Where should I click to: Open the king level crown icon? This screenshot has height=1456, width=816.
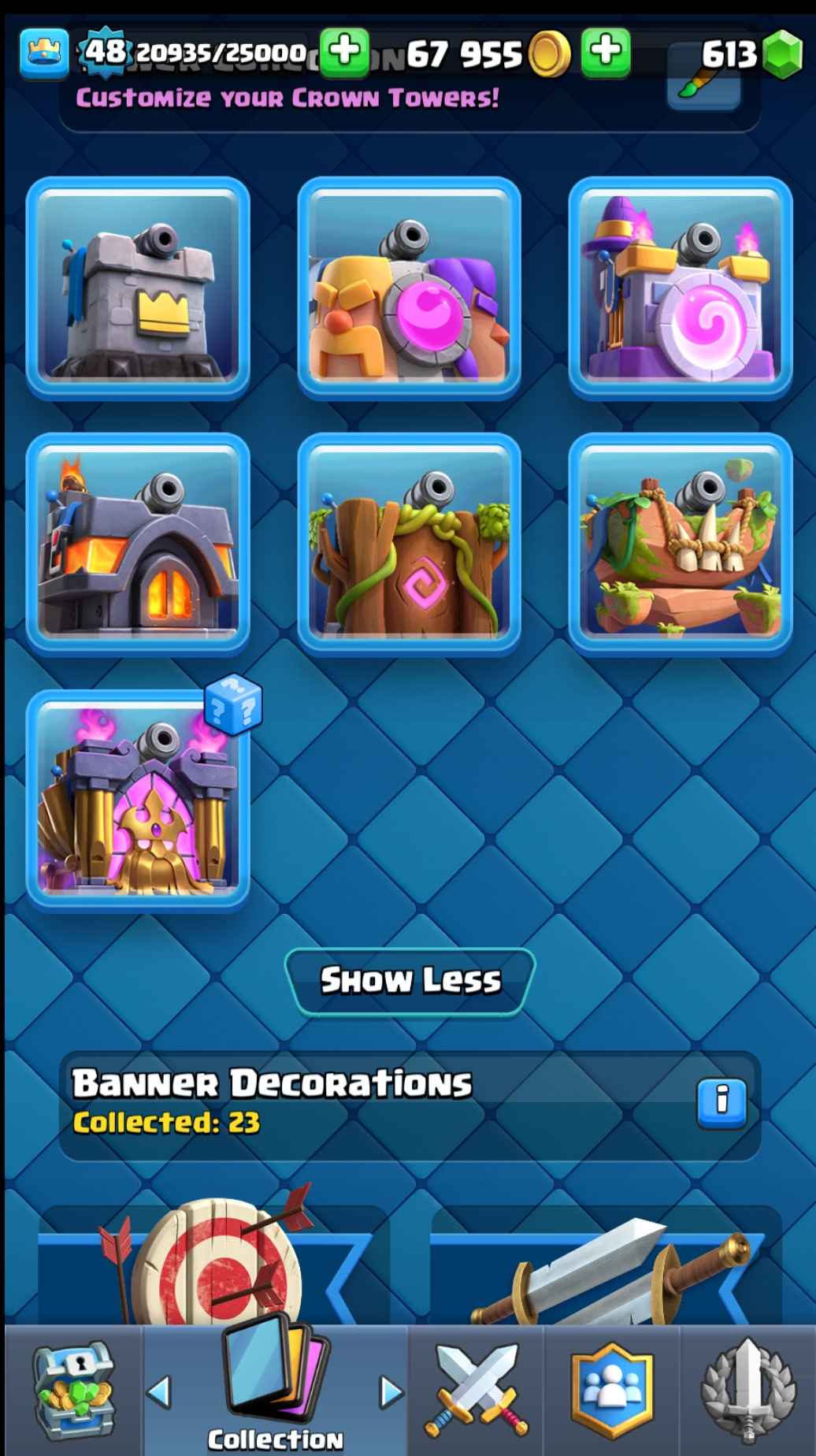tap(43, 54)
